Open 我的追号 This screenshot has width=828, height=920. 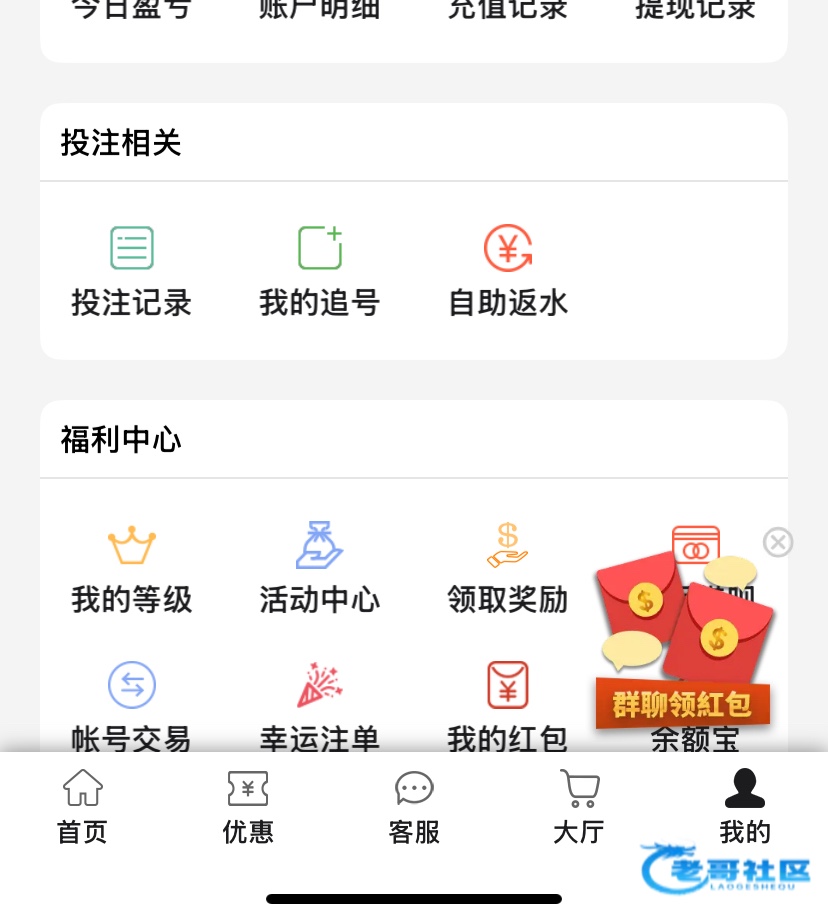(320, 272)
